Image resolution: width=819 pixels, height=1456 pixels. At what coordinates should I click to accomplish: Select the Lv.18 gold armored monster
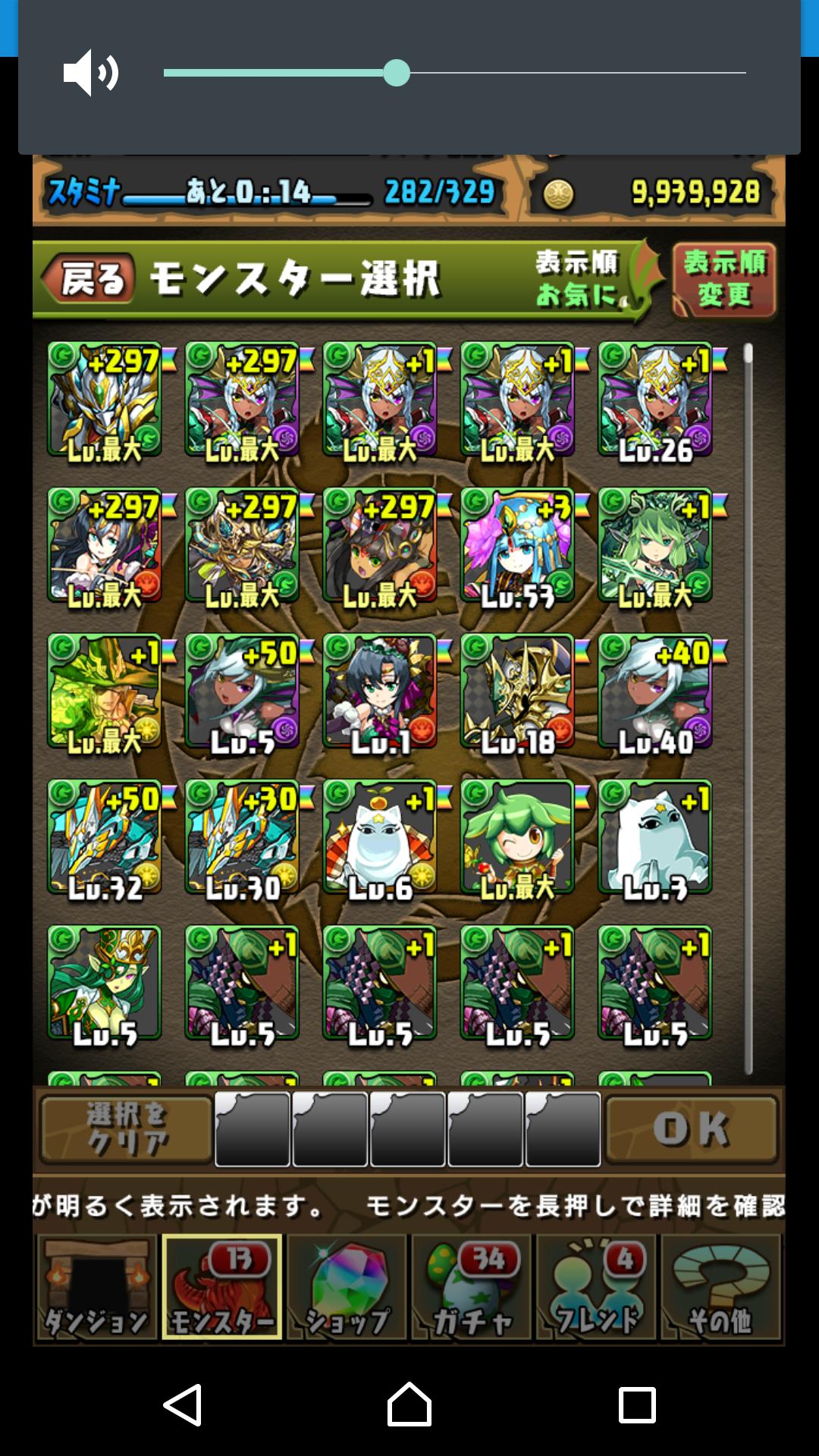[518, 693]
